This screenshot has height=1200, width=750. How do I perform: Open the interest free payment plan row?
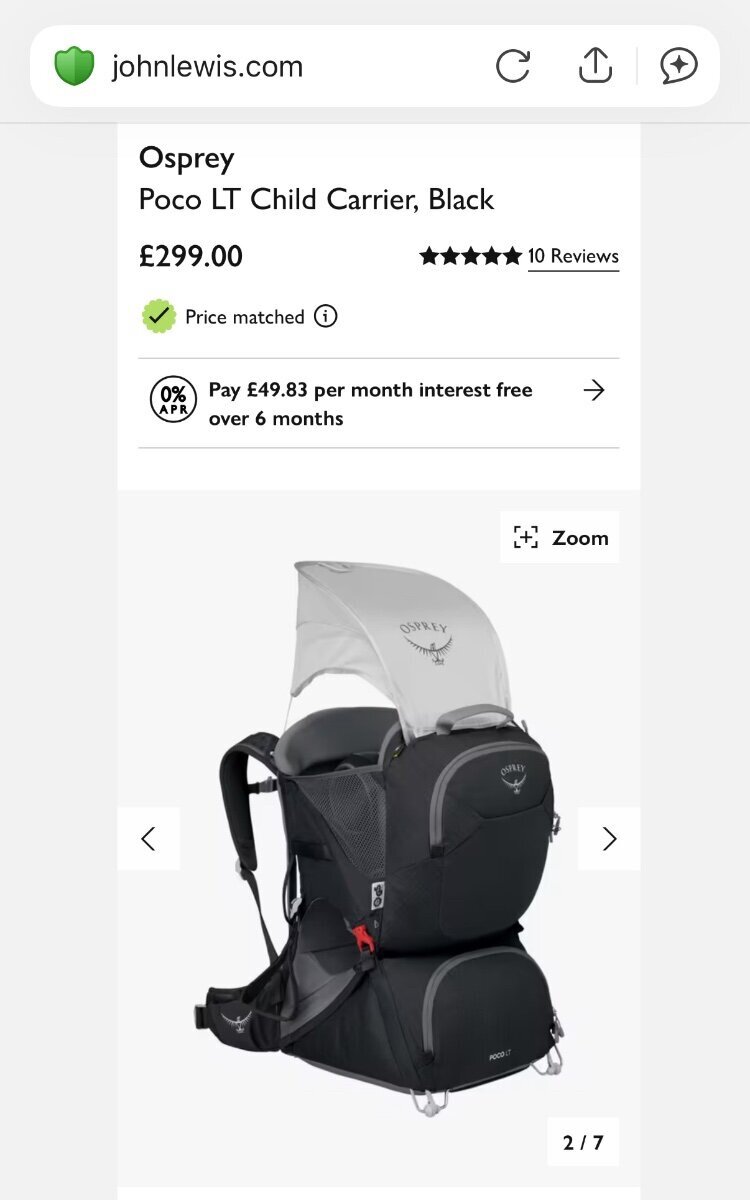click(378, 404)
